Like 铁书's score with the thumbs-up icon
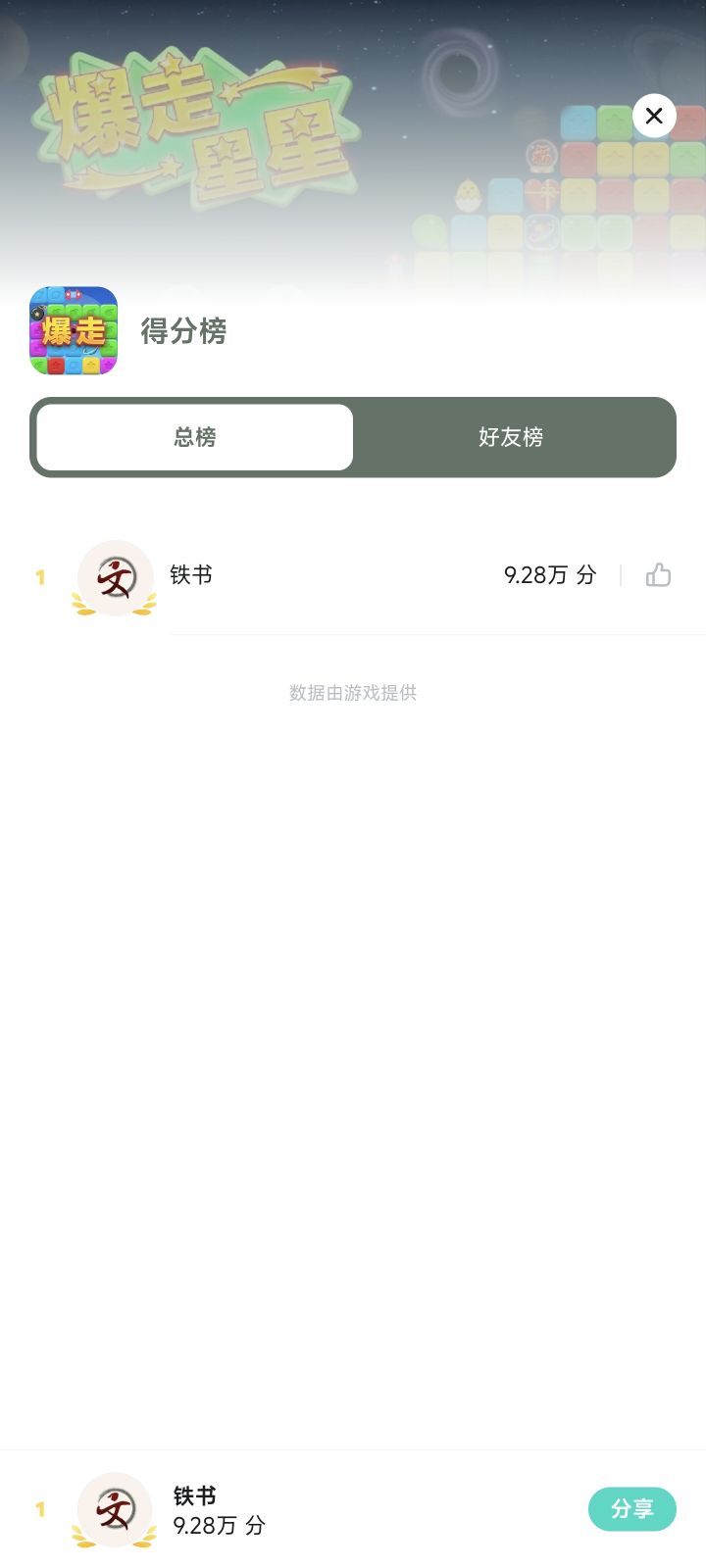This screenshot has height=1568, width=706. 658,575
